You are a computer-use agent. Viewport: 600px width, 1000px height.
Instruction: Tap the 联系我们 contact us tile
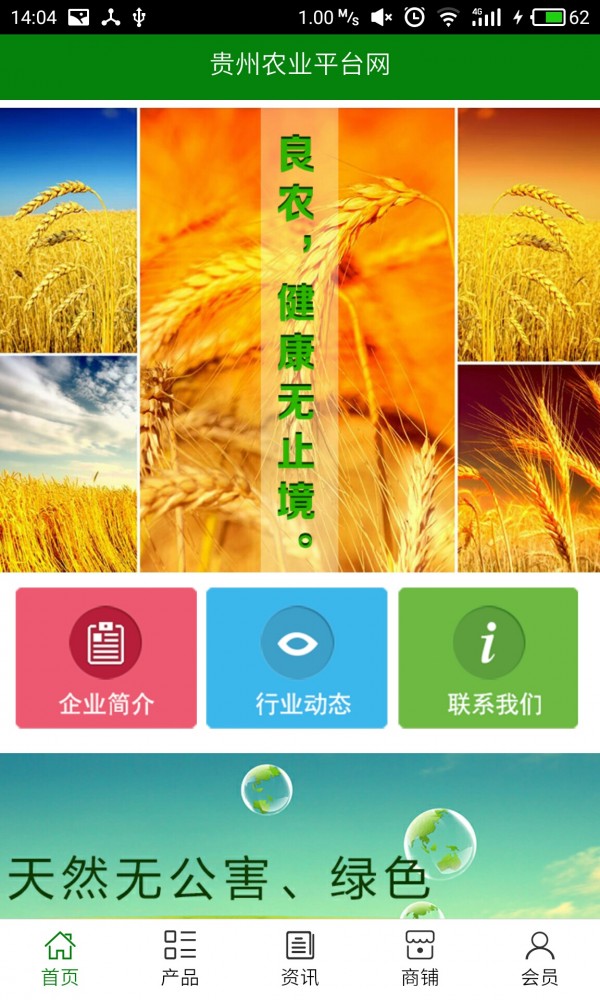pyautogui.click(x=488, y=658)
